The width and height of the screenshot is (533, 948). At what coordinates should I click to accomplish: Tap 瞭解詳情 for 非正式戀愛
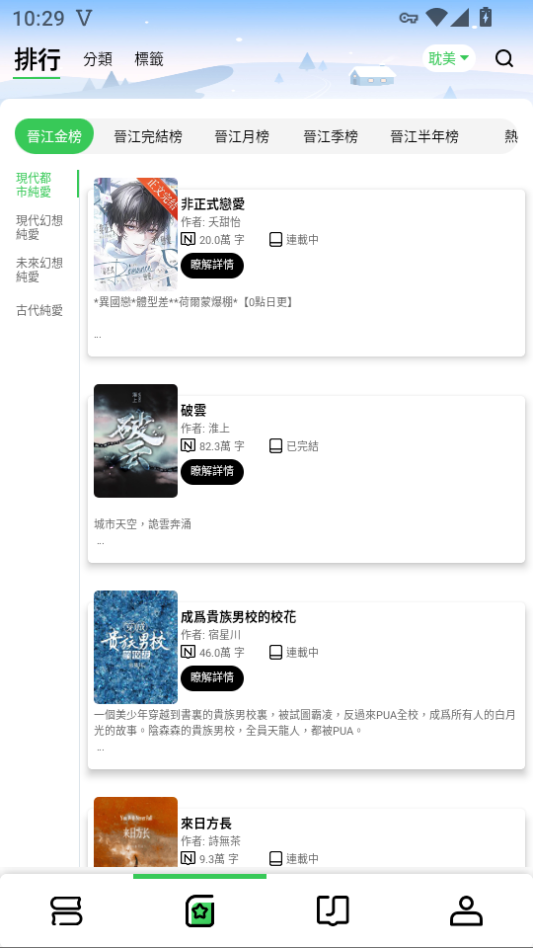click(212, 265)
